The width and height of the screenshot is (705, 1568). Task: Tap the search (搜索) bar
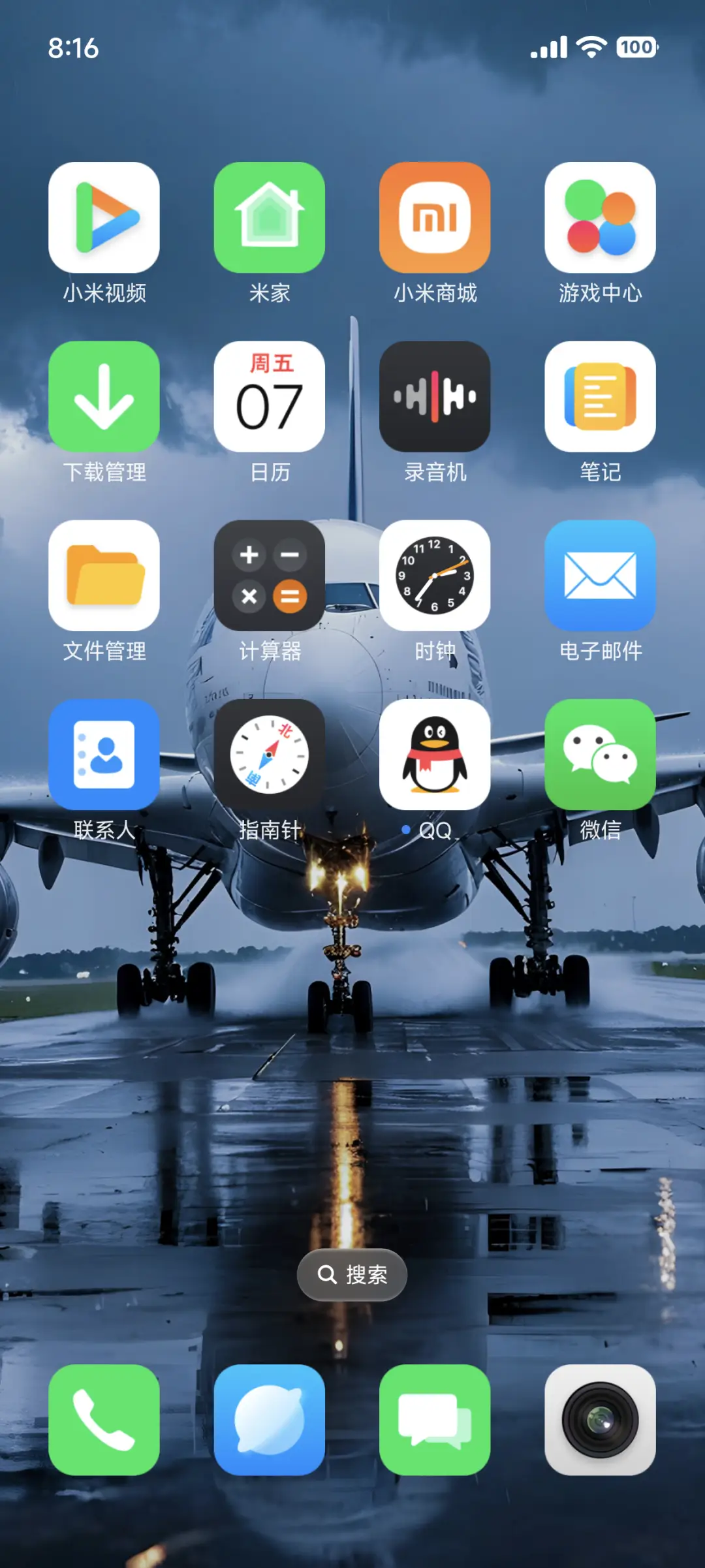(352, 1274)
